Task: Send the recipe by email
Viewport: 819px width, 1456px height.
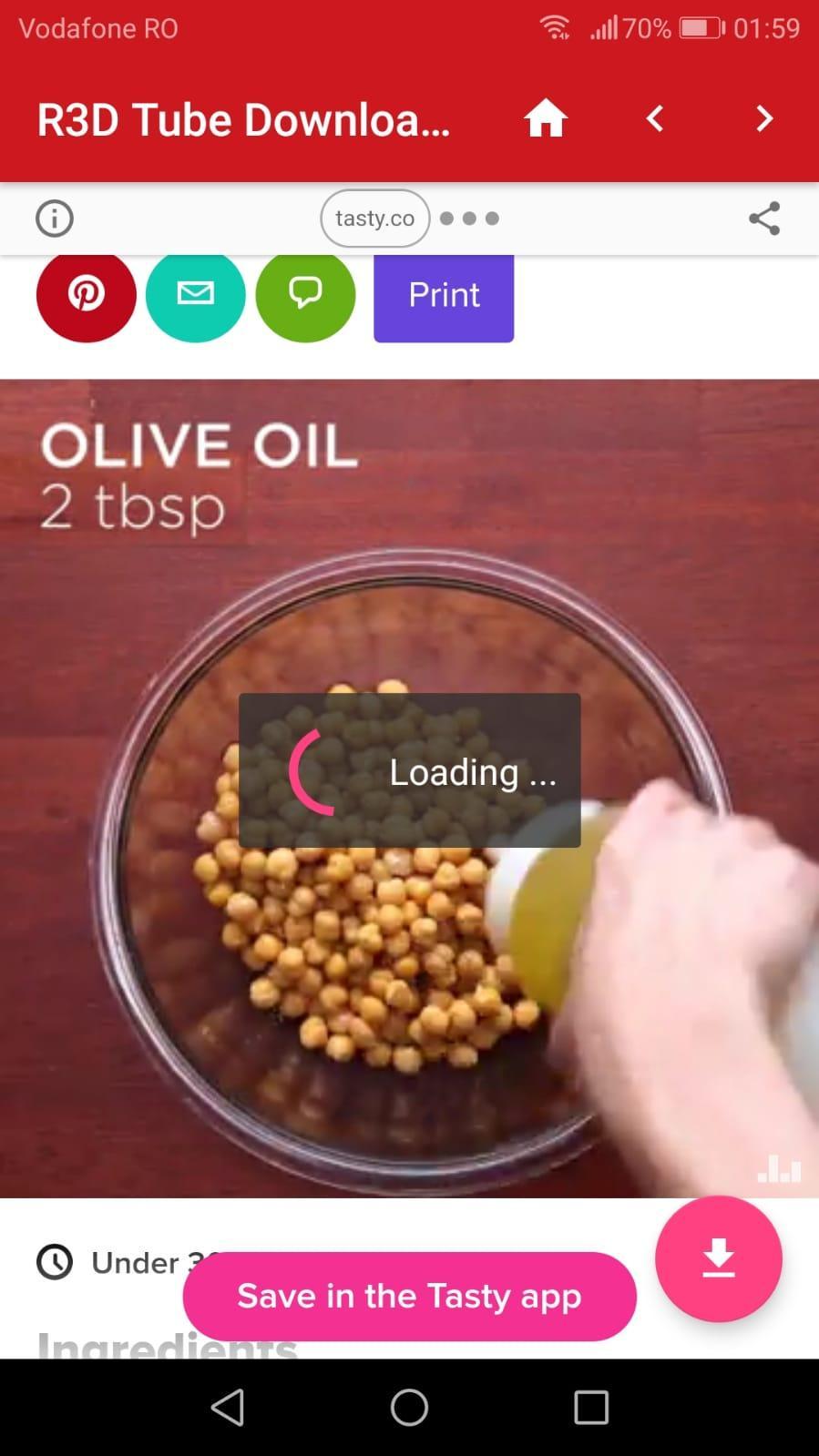Action: (196, 295)
